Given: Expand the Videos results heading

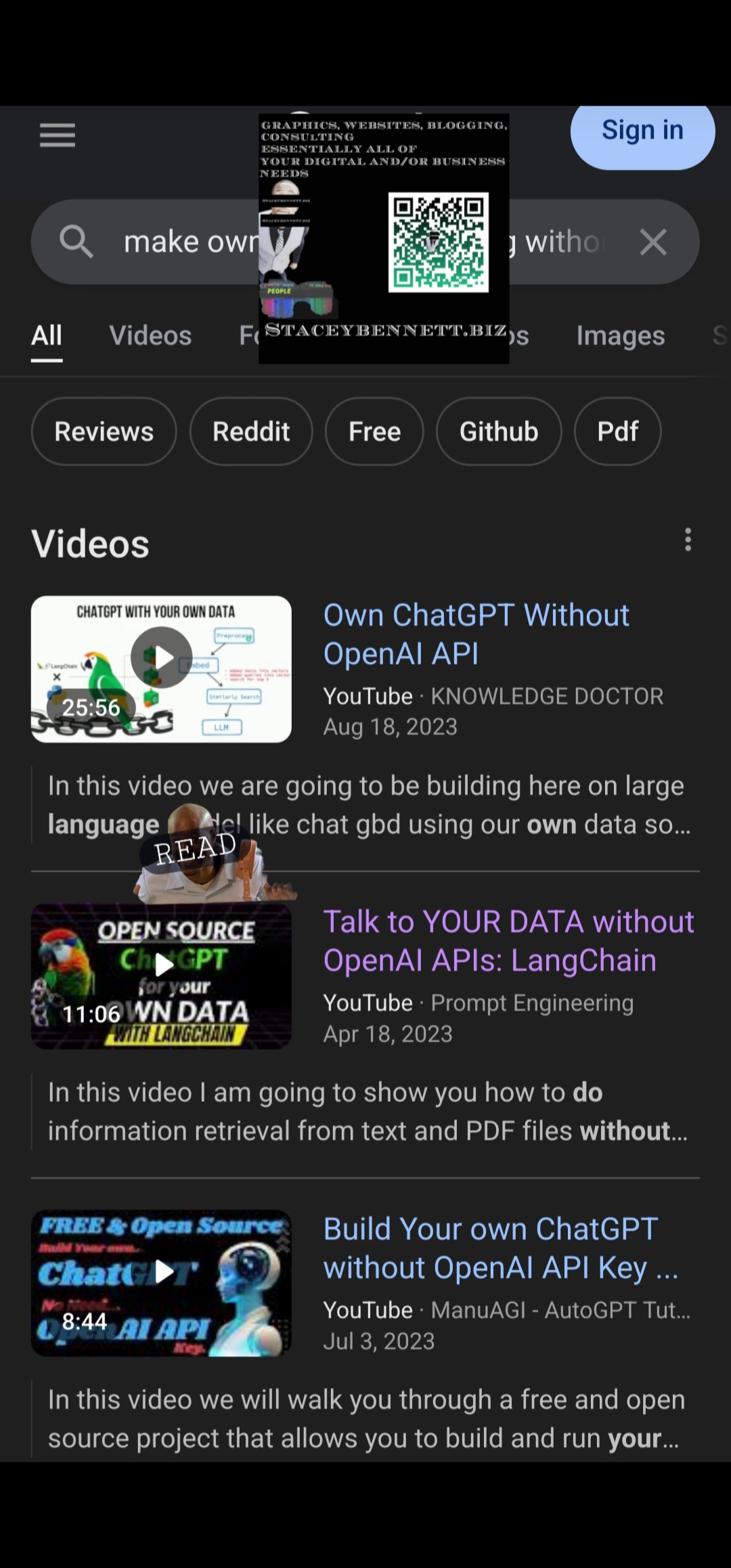Looking at the screenshot, I should (91, 542).
